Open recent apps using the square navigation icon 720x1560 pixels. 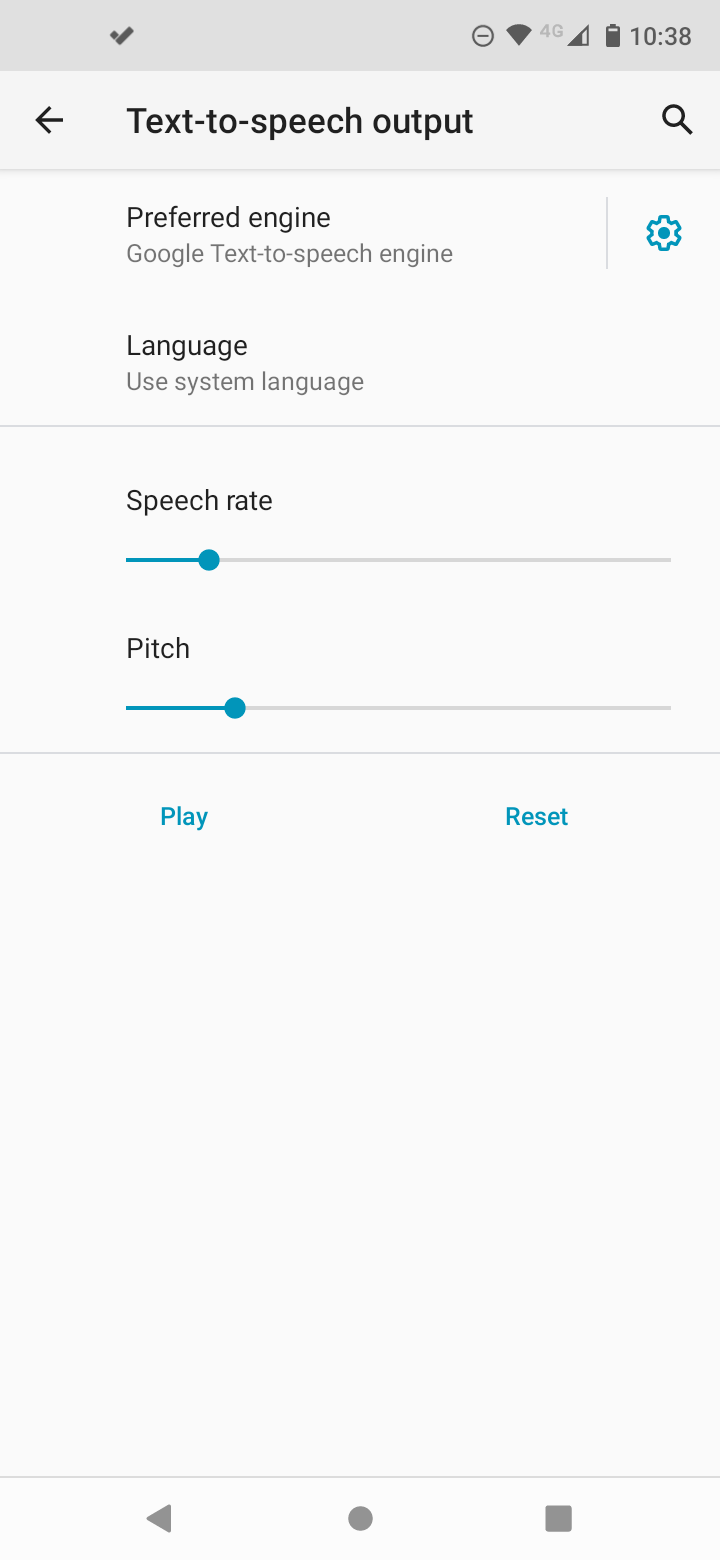click(558, 1517)
